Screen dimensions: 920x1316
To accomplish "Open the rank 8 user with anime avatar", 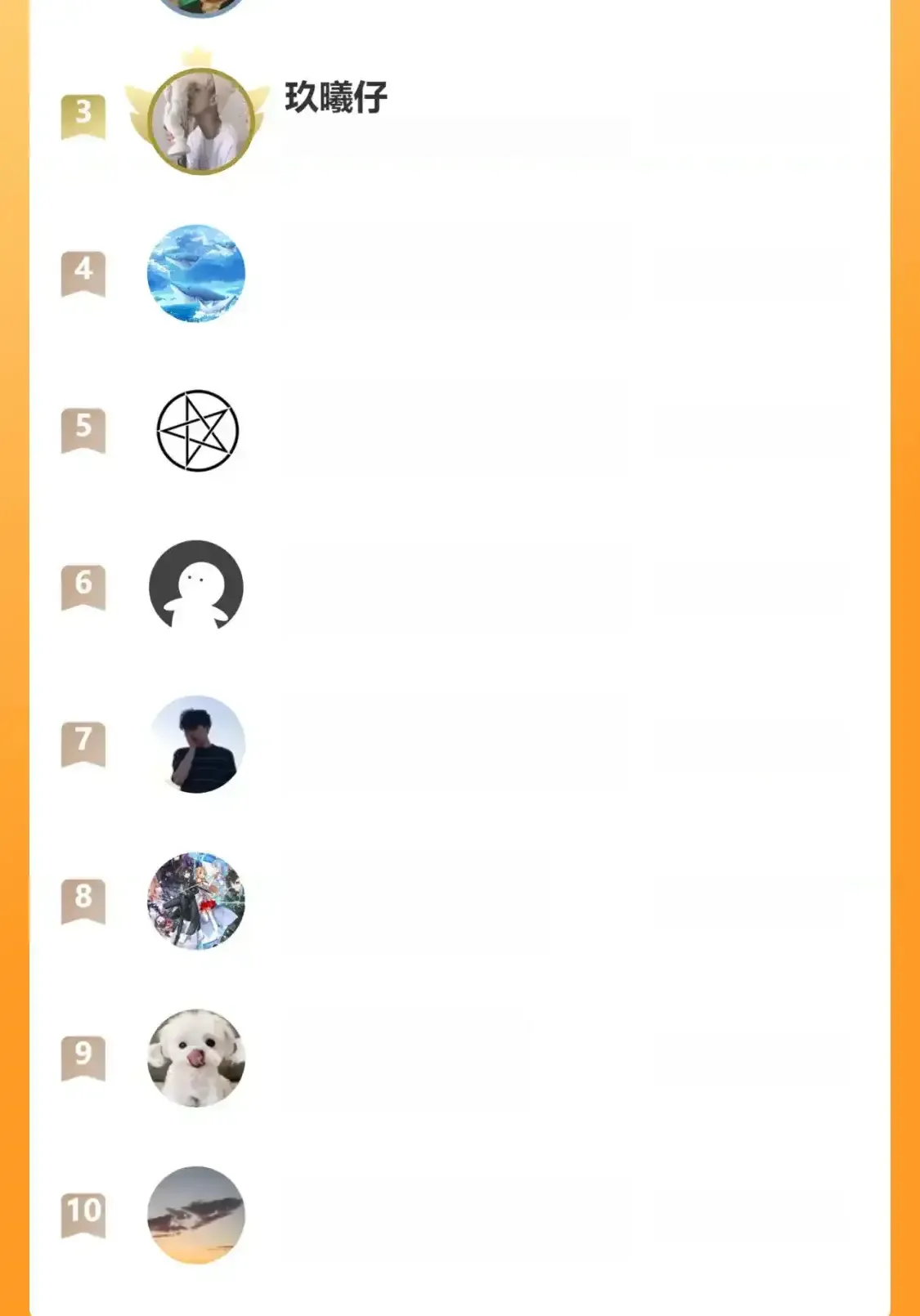I will click(x=196, y=901).
